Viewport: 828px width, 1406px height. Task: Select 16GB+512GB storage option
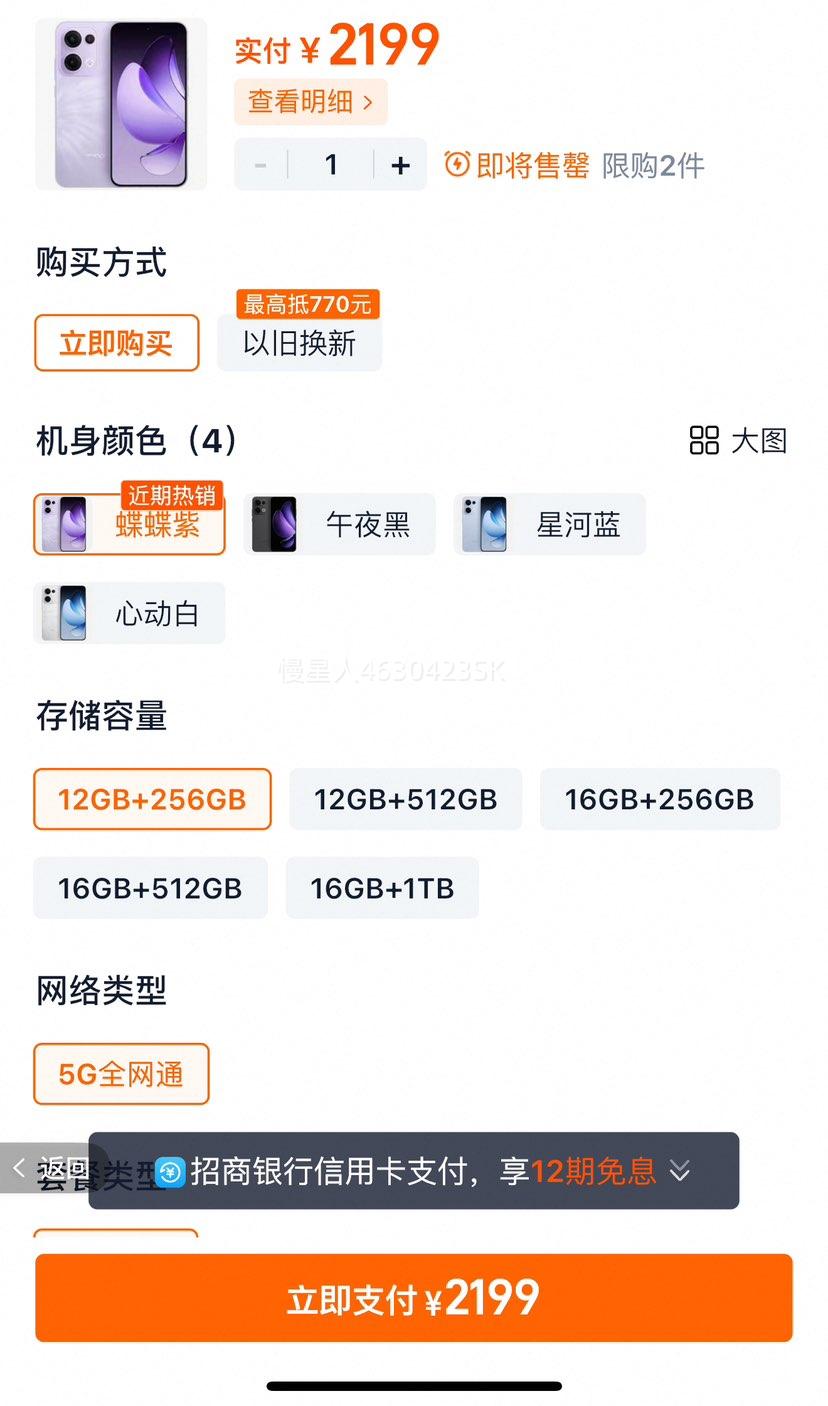click(x=150, y=888)
